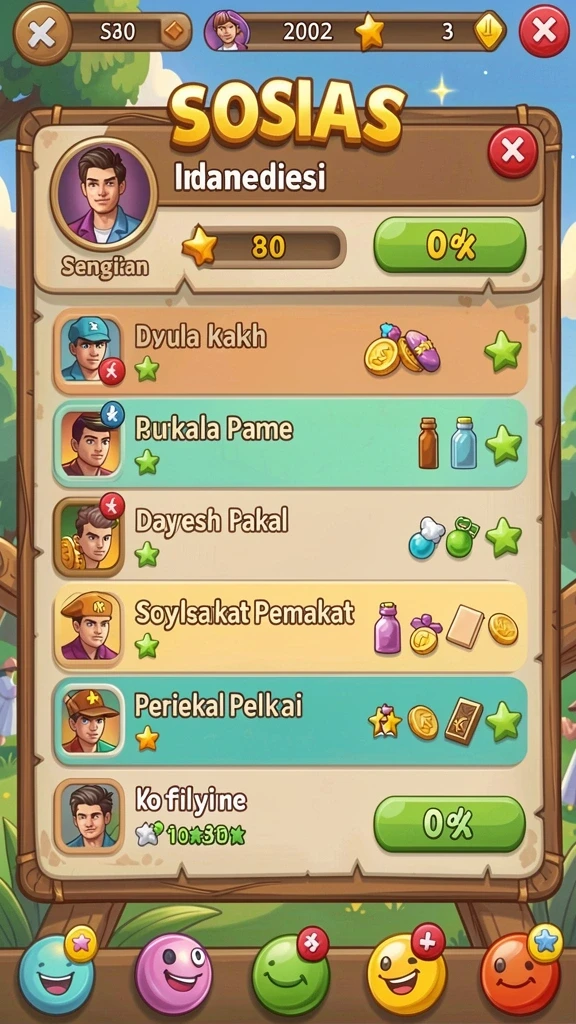Tap the green star on Dyula kakh row
Viewport: 576px width, 1024px height.
pos(503,351)
